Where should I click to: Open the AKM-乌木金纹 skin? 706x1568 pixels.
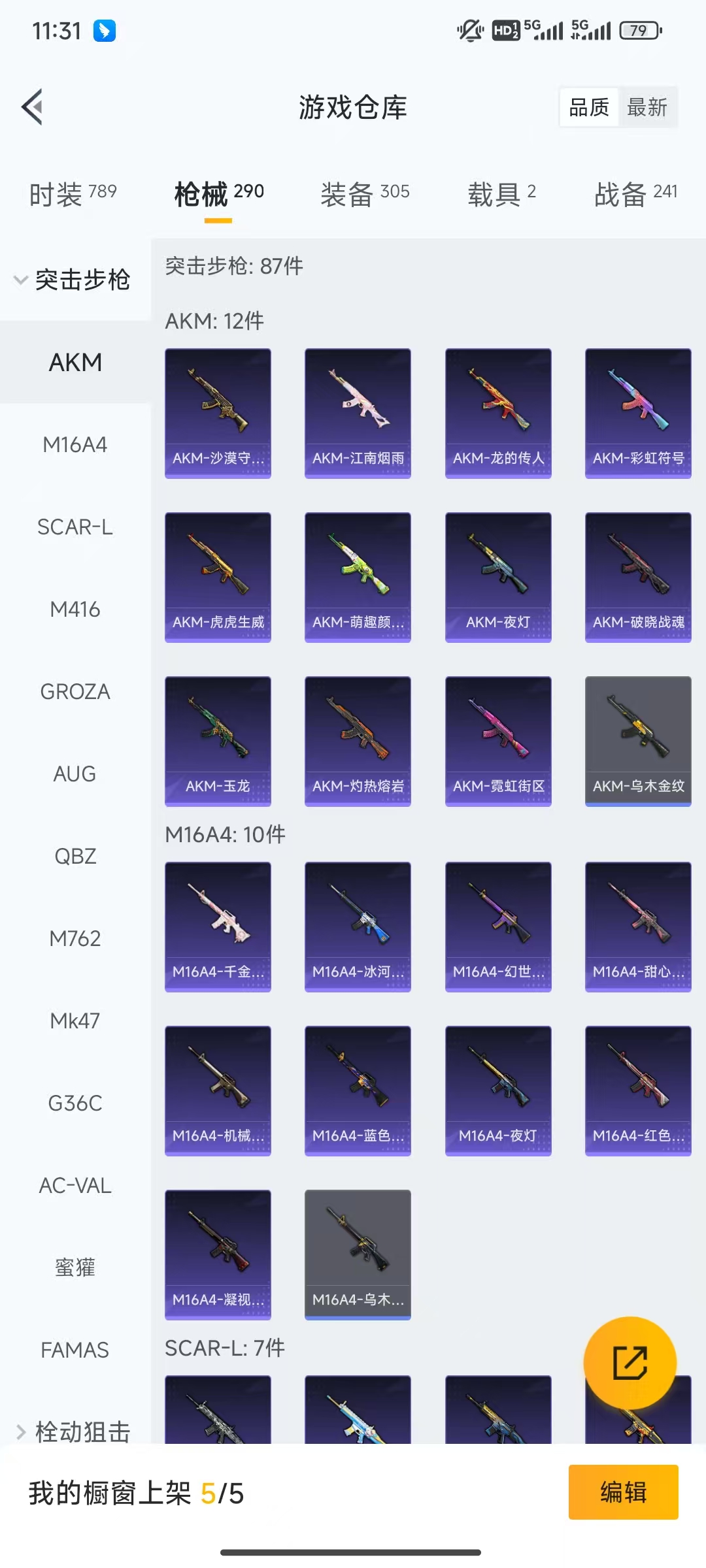point(638,741)
